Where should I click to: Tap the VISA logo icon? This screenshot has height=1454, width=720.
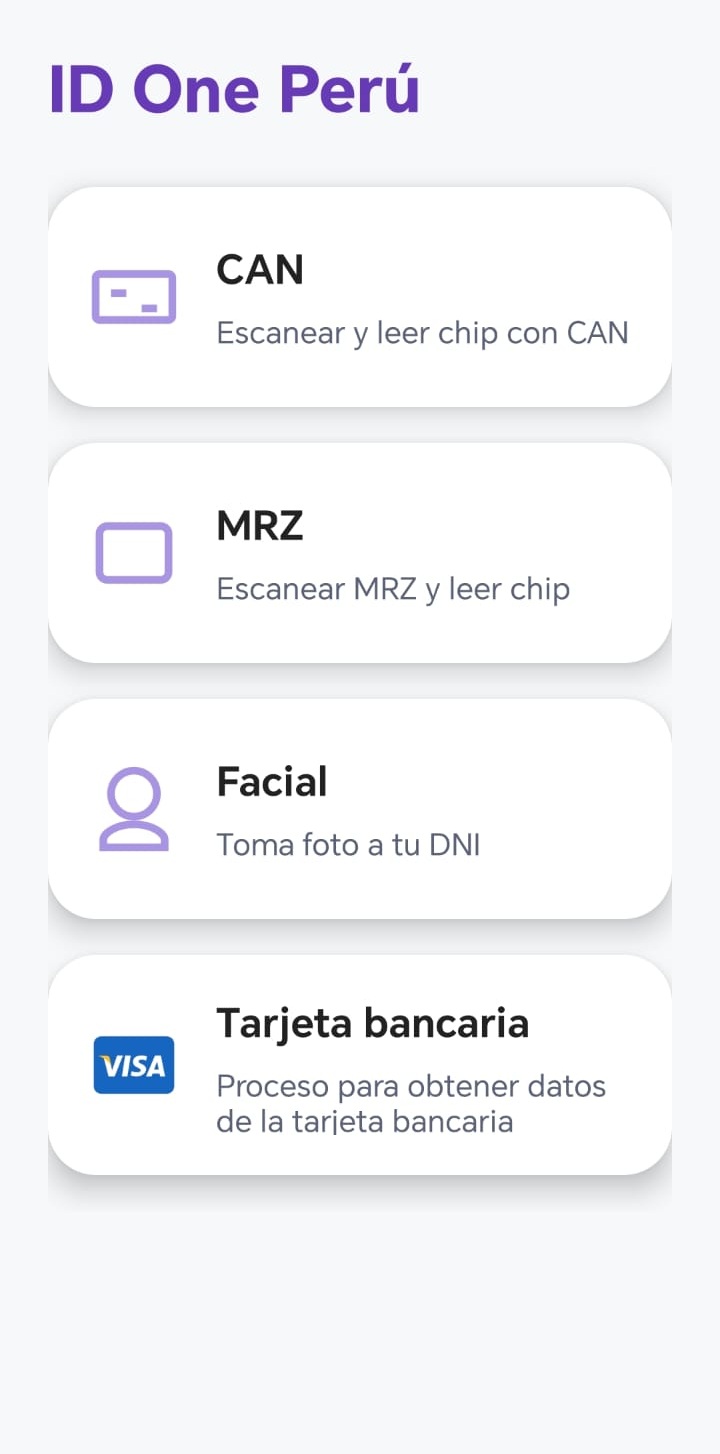pyautogui.click(x=134, y=1065)
